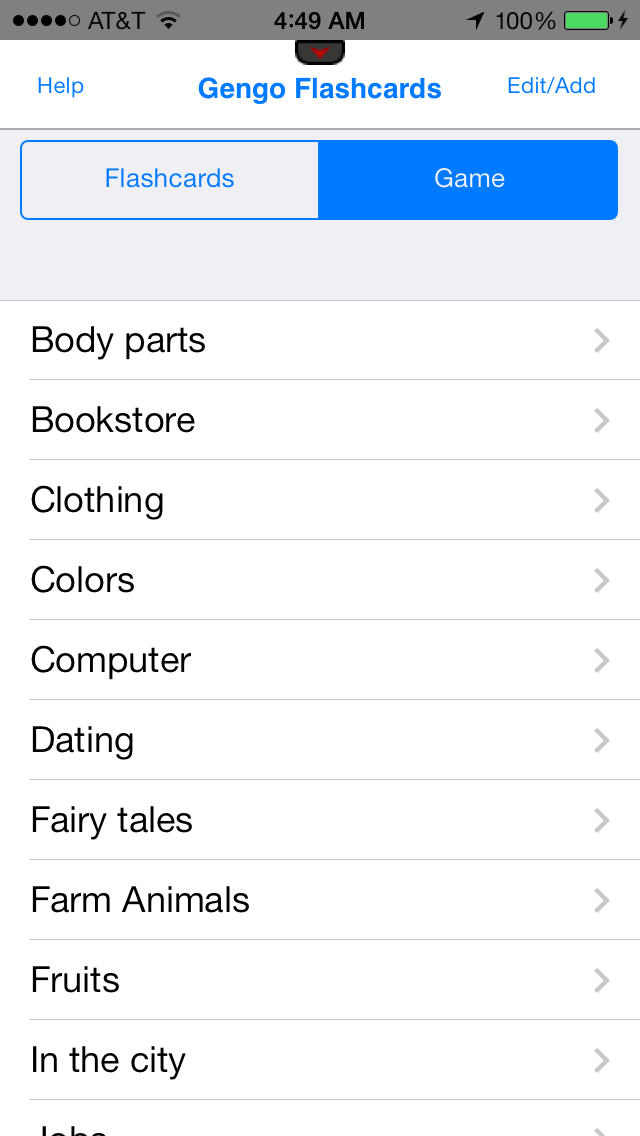This screenshot has width=640, height=1136.
Task: Select the Game segment
Action: coord(468,179)
